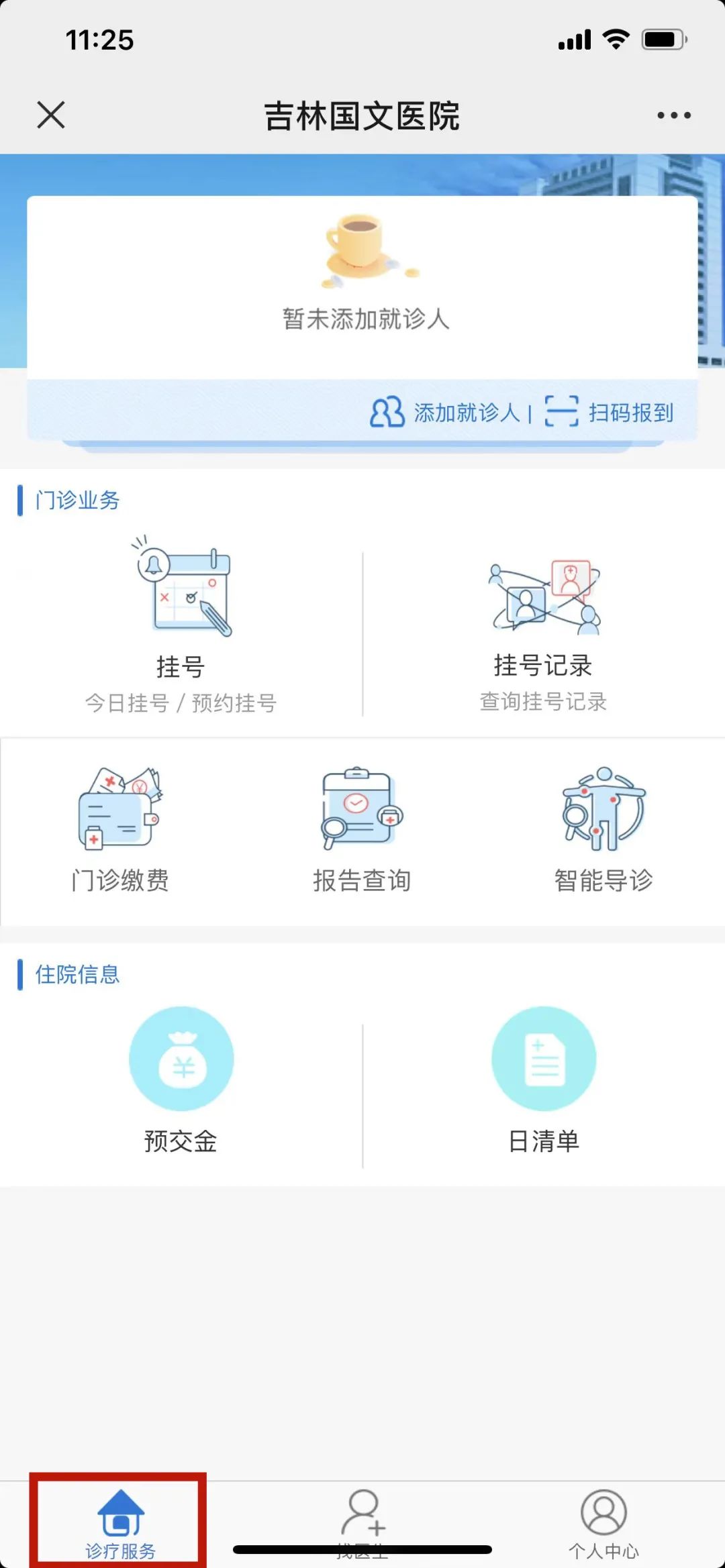This screenshot has height=1568, width=725.
Task: View 挂号记录 registration records
Action: click(x=543, y=627)
